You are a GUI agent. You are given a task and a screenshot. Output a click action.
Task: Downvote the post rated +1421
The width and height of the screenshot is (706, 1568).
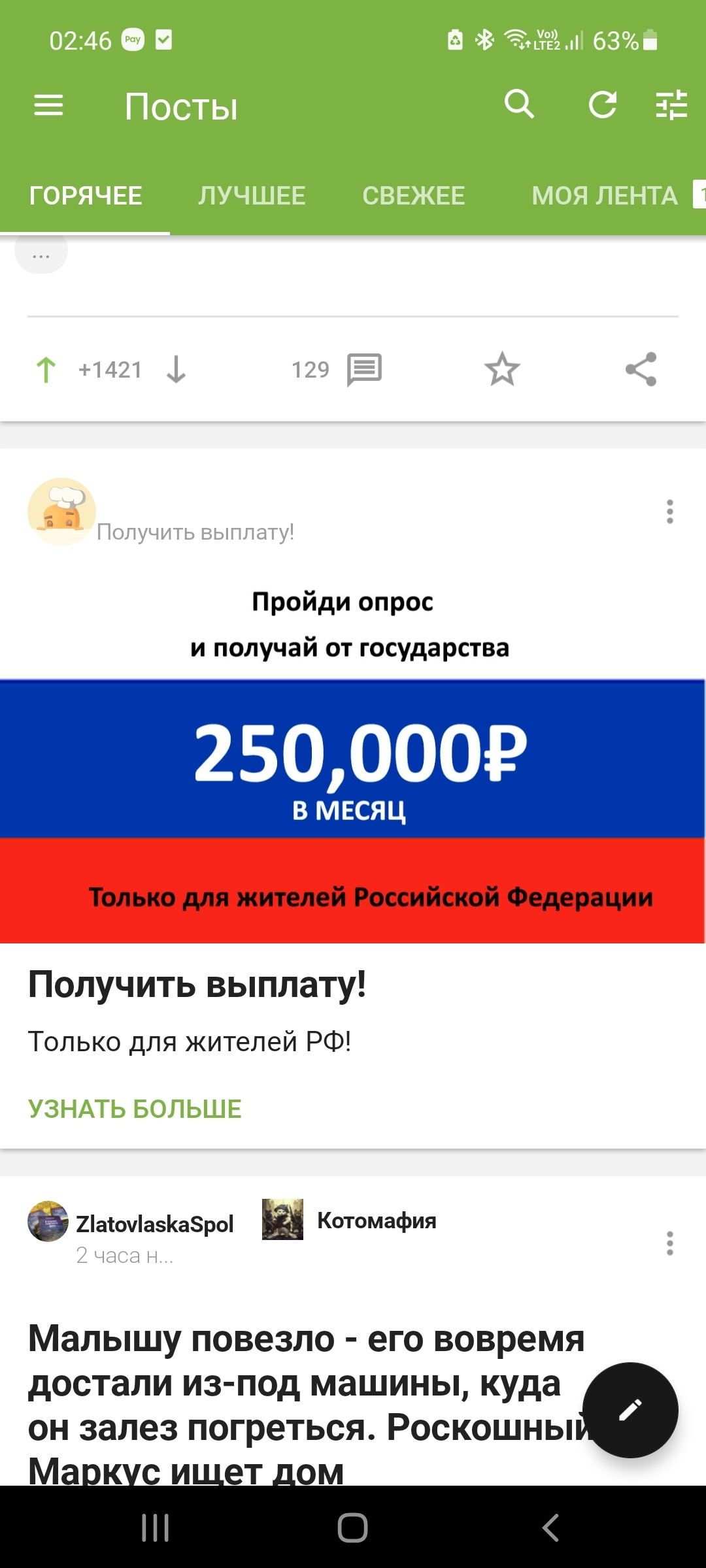coord(176,370)
